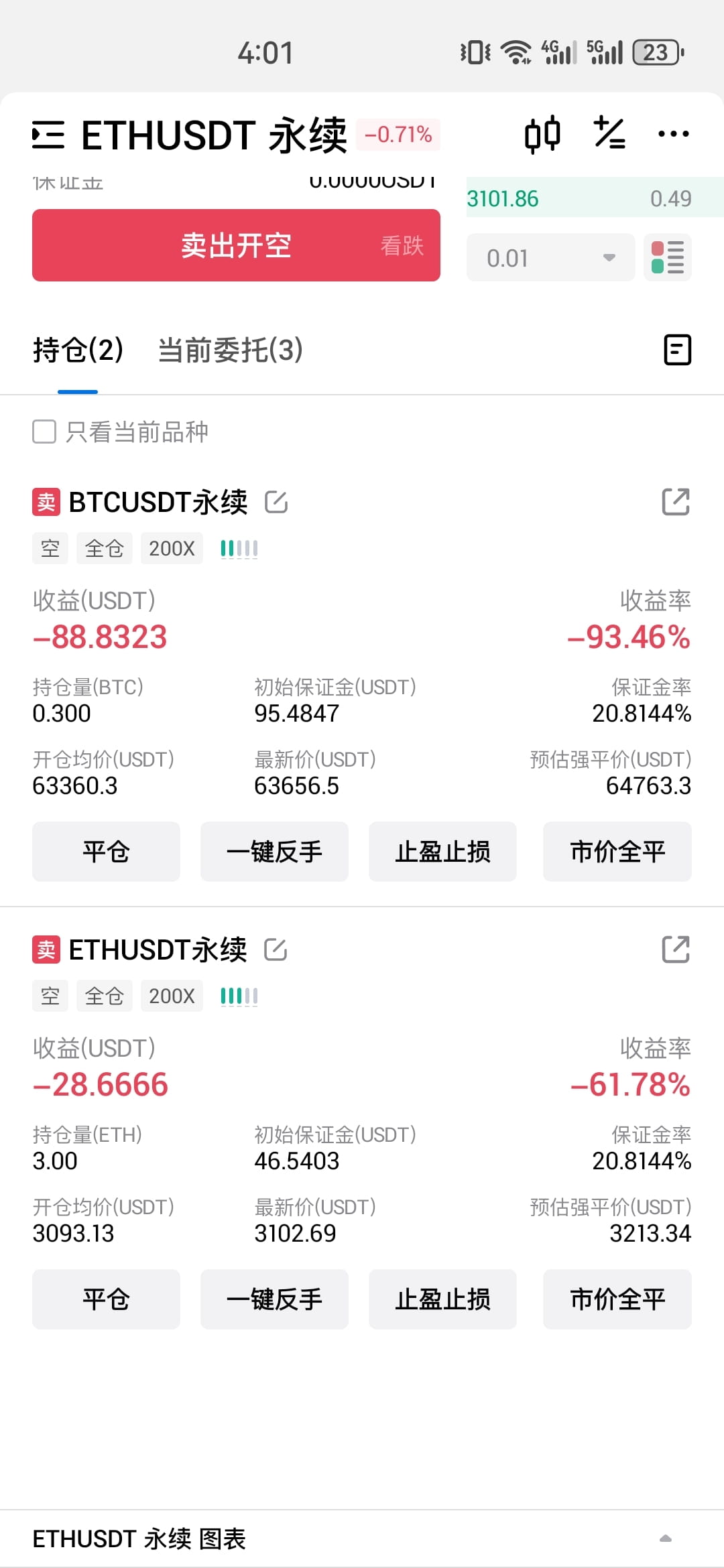The image size is (724, 1568).
Task: Open the sidebar hamburger menu
Action: (x=47, y=134)
